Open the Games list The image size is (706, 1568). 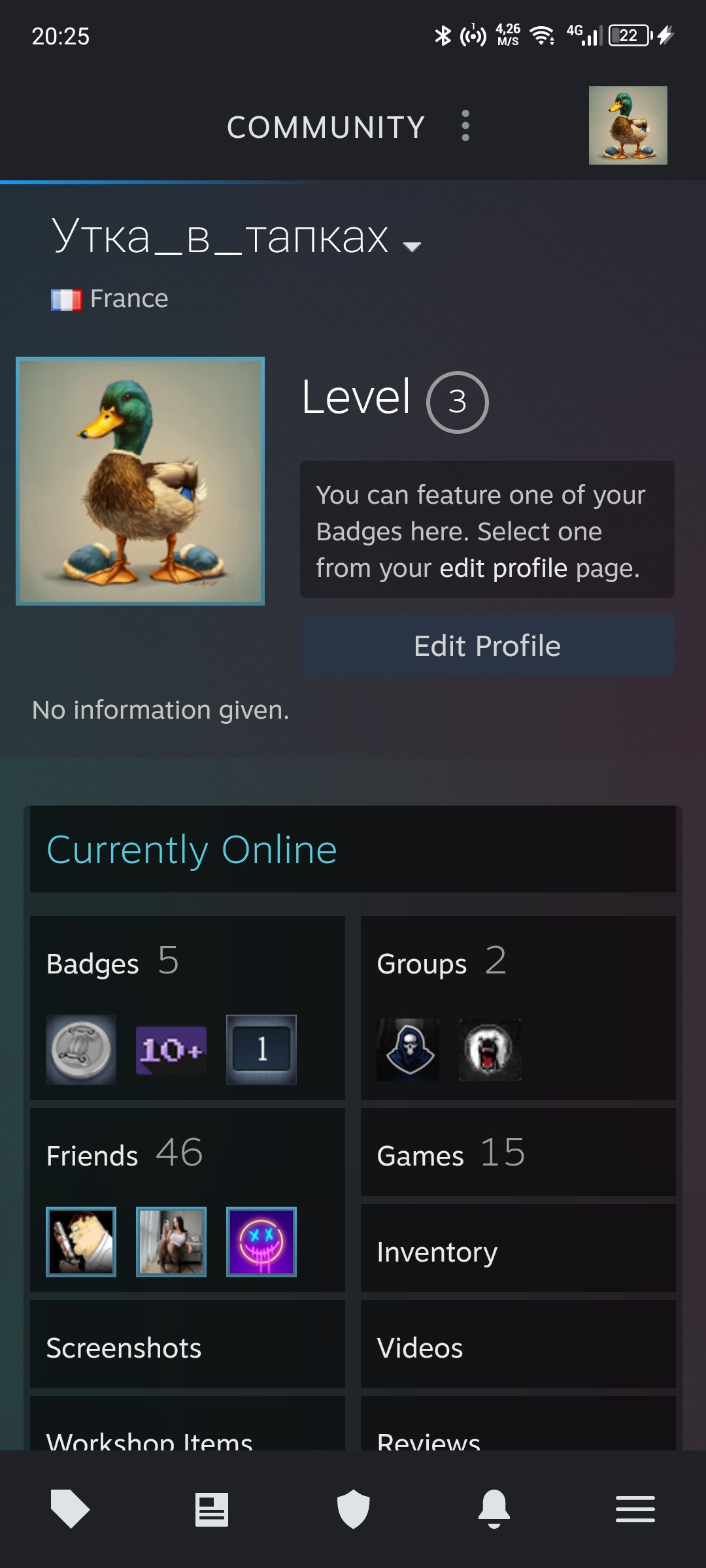(518, 1152)
